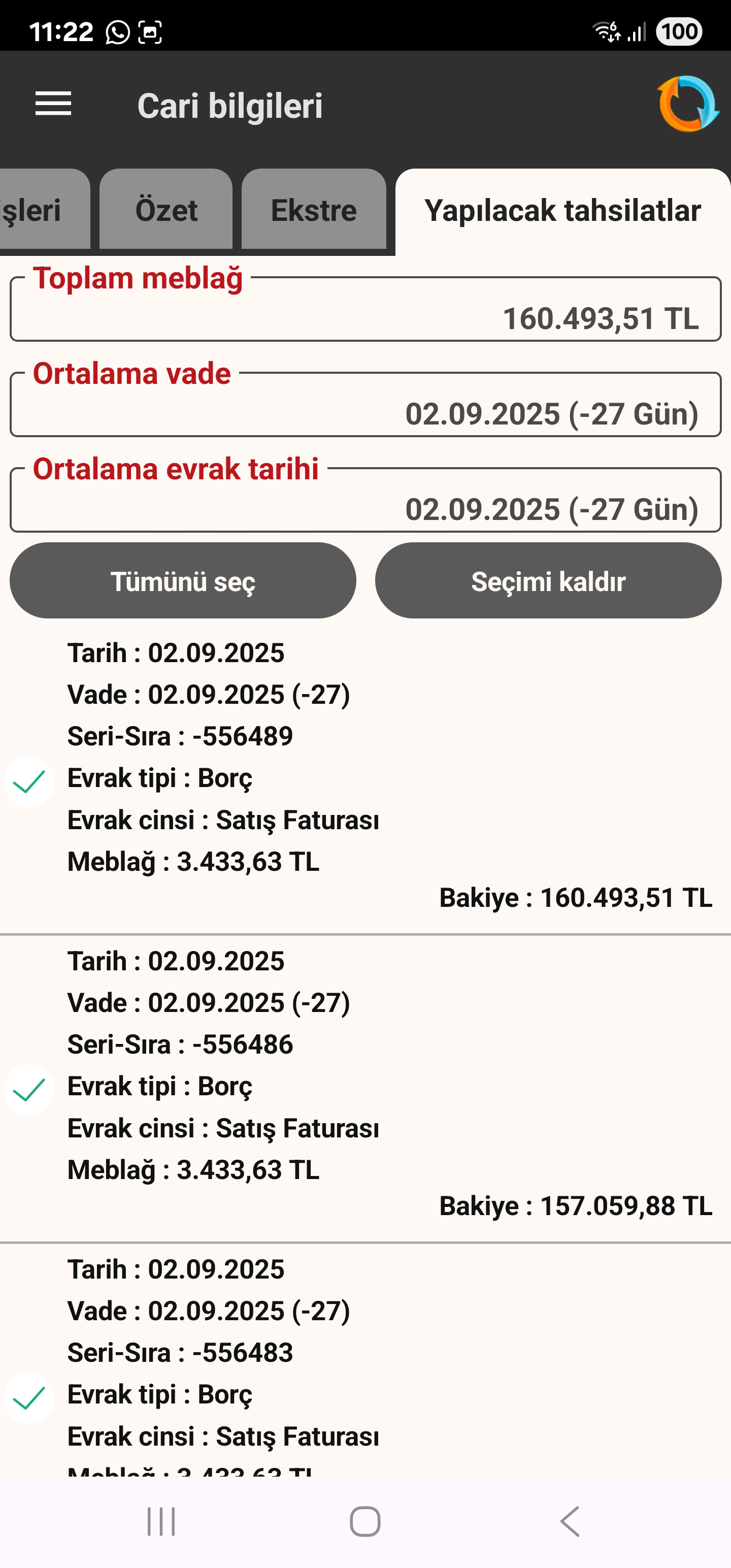Image resolution: width=731 pixels, height=1568 pixels.
Task: Tap Seçimi kaldır to clear selection
Action: tap(548, 581)
